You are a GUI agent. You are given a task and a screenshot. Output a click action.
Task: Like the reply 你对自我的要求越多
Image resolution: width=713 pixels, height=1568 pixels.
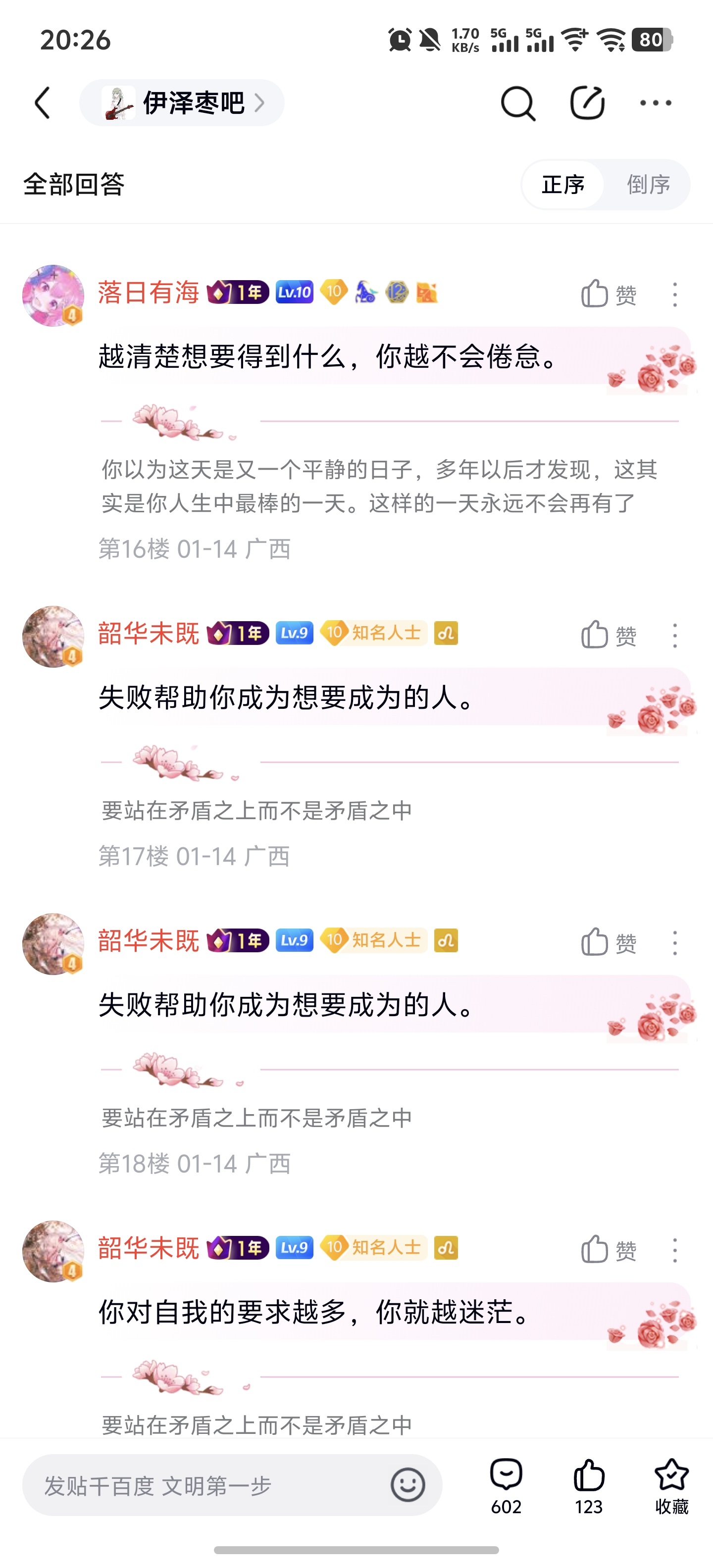click(608, 1250)
